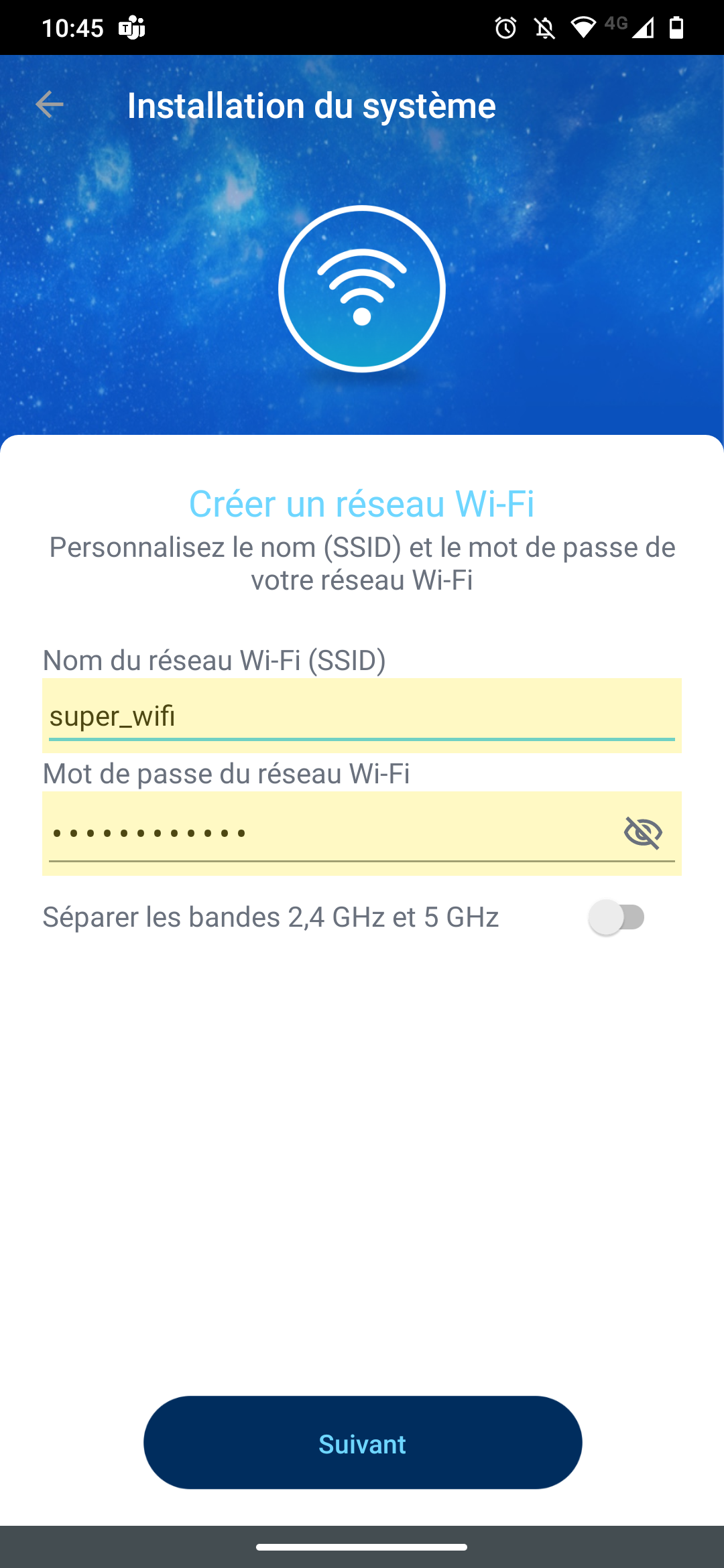This screenshot has height=1568, width=724.
Task: Continue with the Suivant button
Action: pos(363,1443)
